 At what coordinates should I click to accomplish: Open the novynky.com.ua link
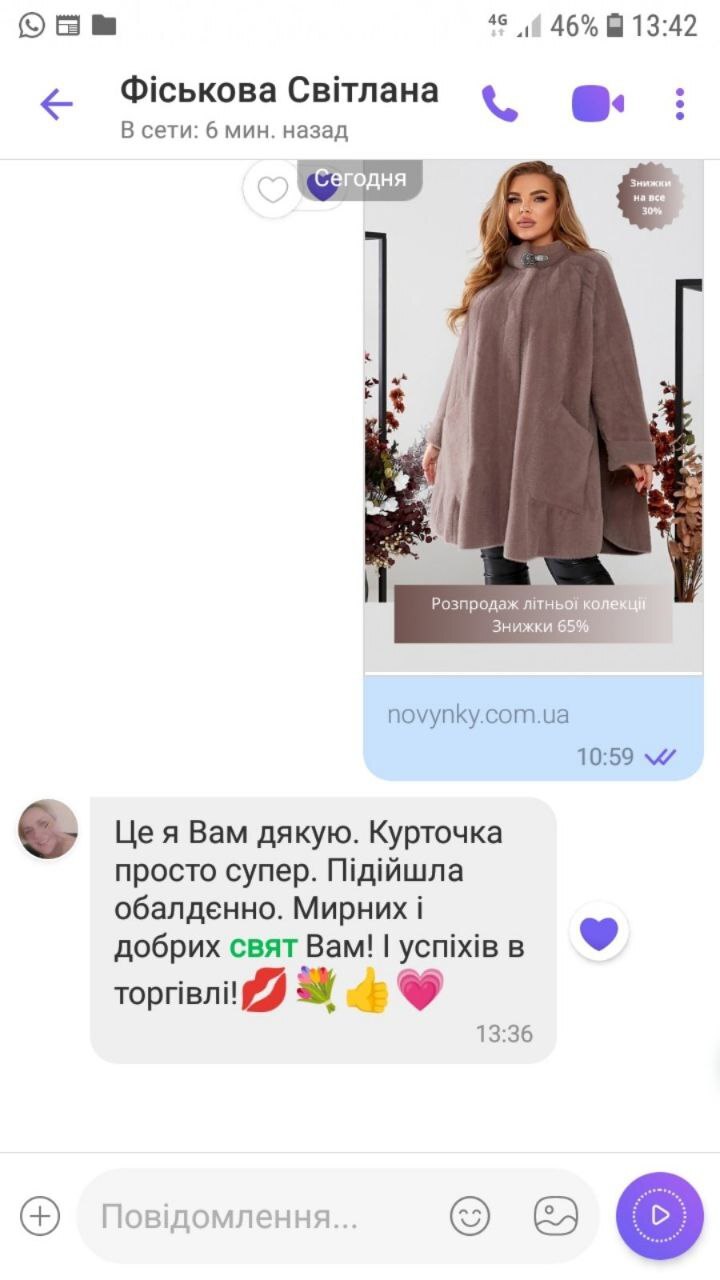(478, 715)
